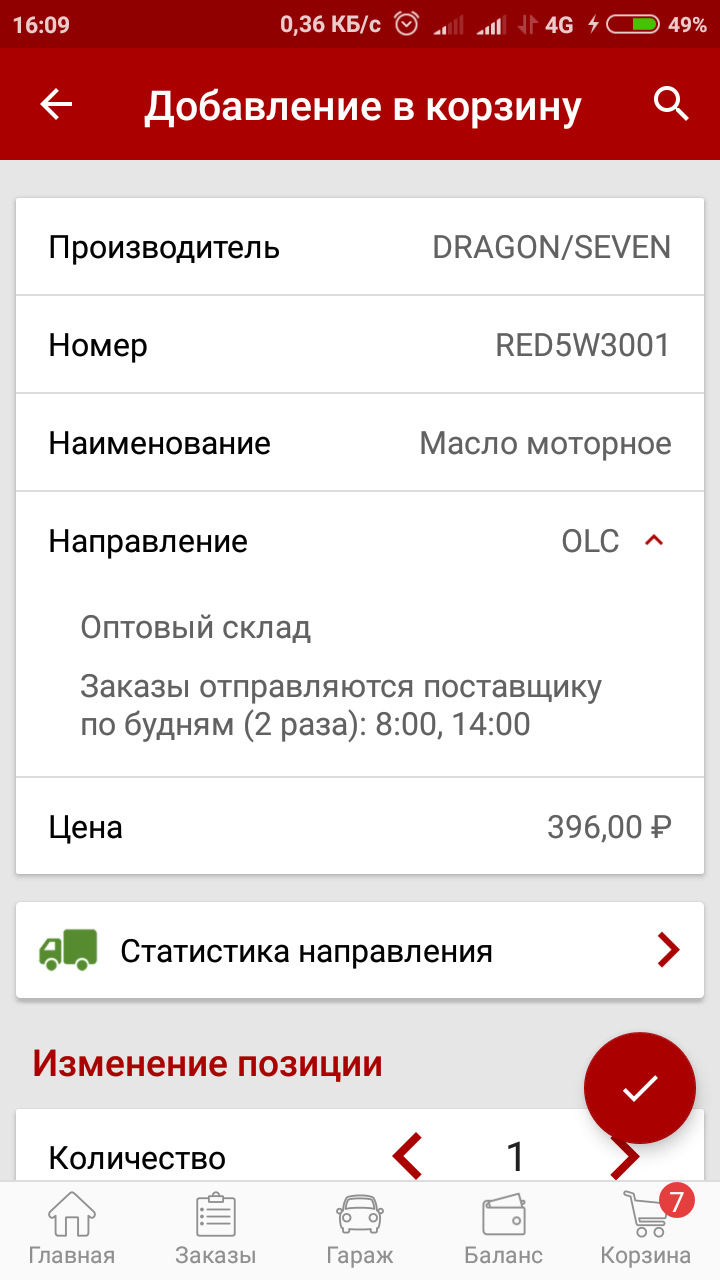Viewport: 720px width, 1280px height.
Task: Collapse the Направление OLC section
Action: [x=654, y=541]
